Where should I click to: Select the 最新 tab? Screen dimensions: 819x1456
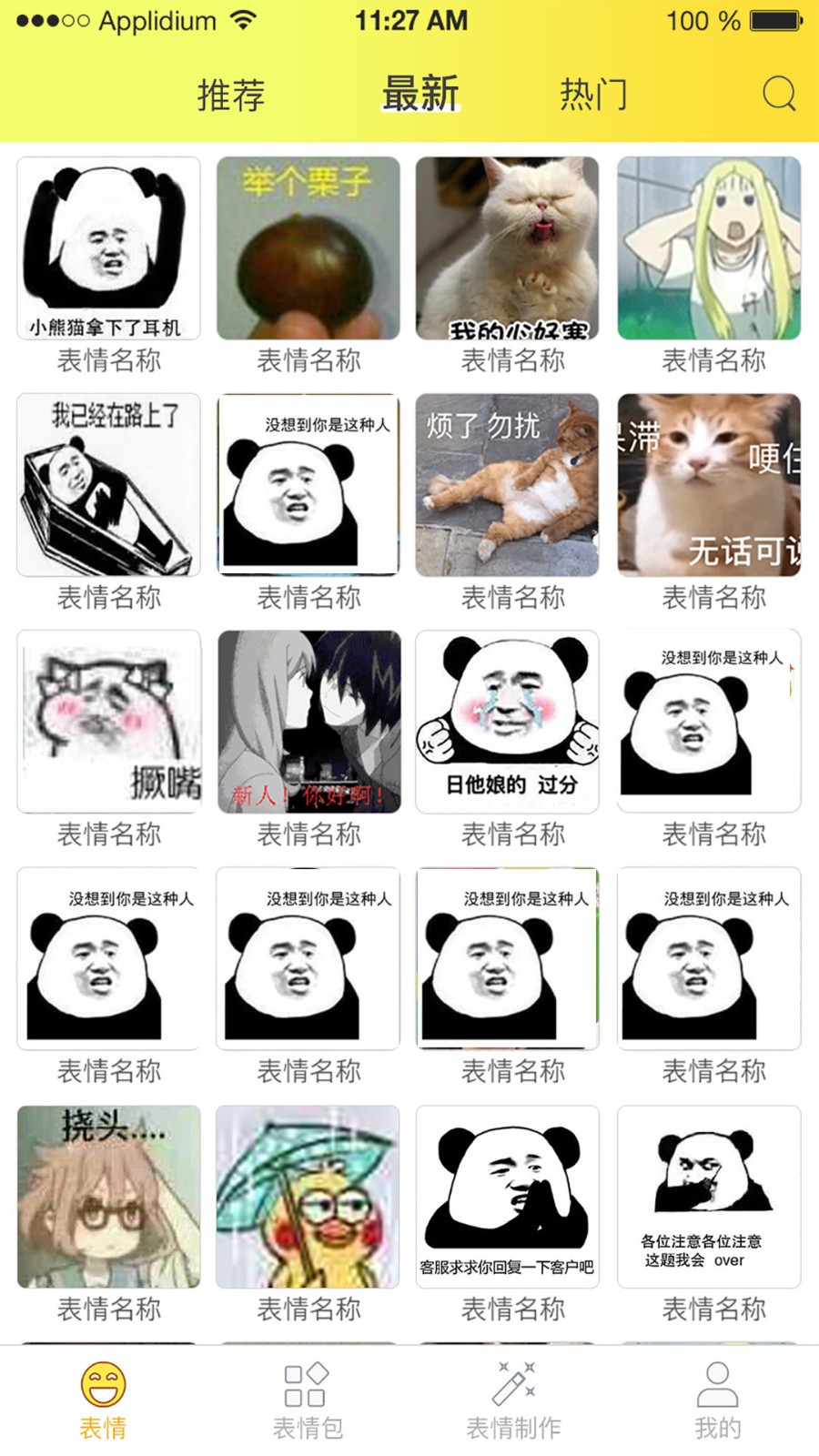point(420,94)
